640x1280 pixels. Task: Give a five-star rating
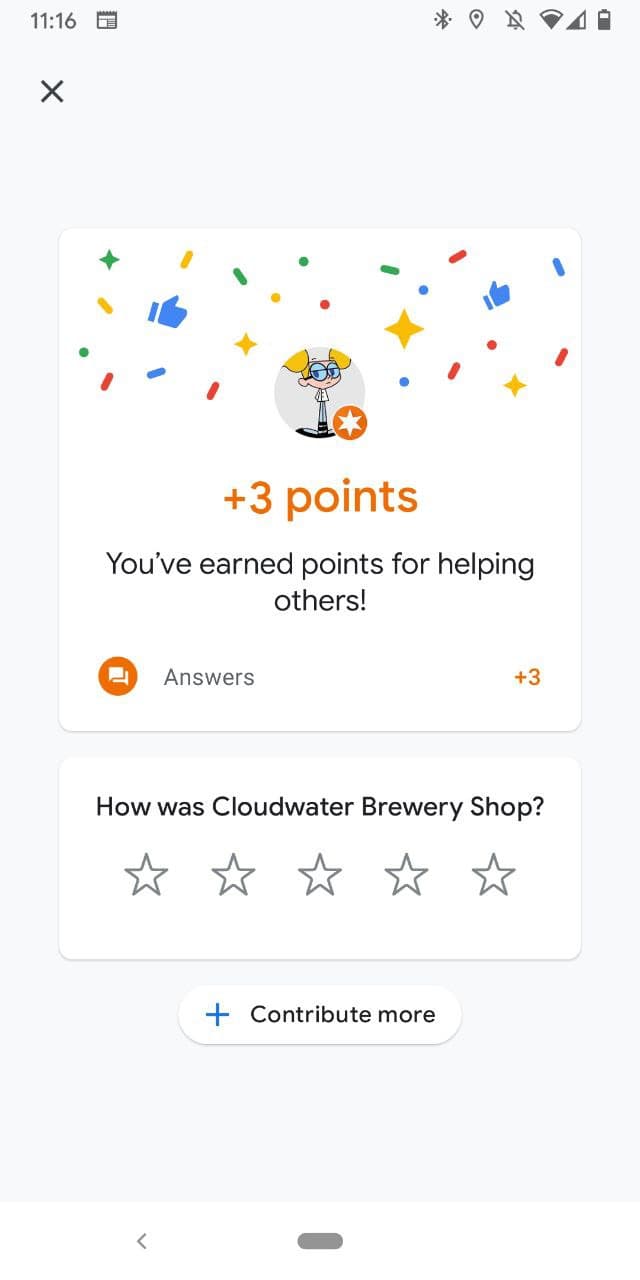pyautogui.click(x=494, y=875)
